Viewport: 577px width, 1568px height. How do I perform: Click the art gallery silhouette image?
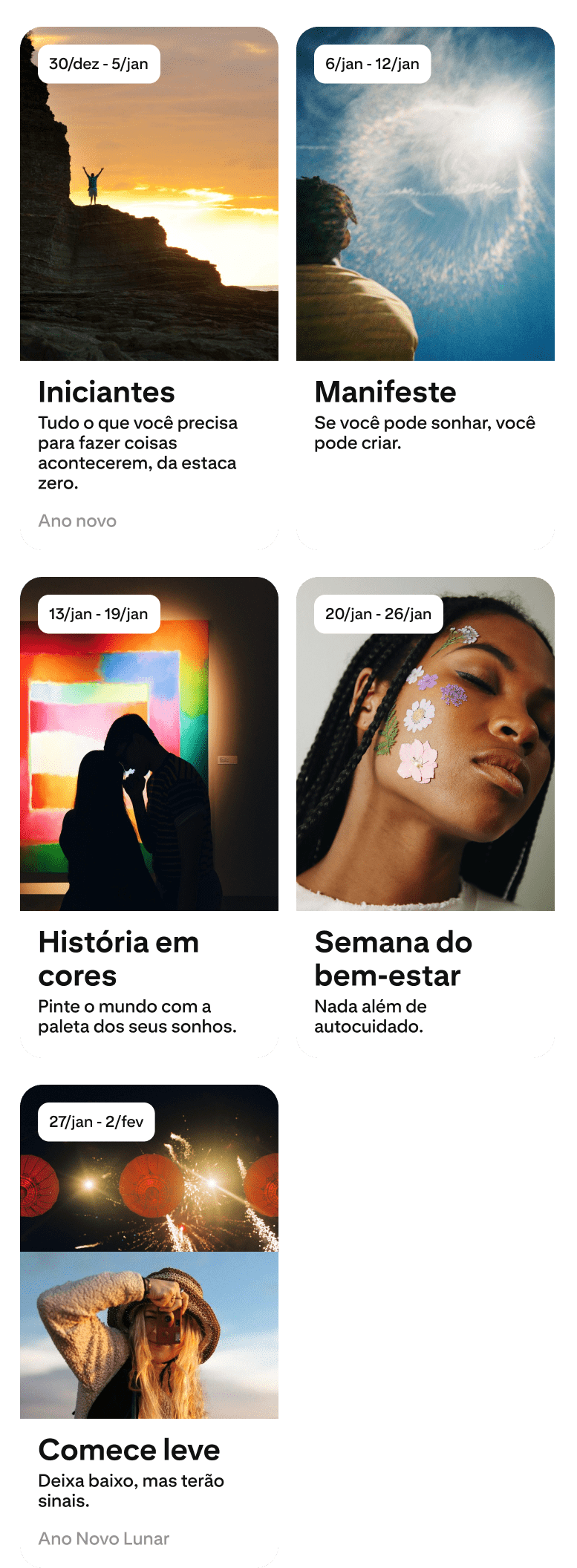coord(149,742)
